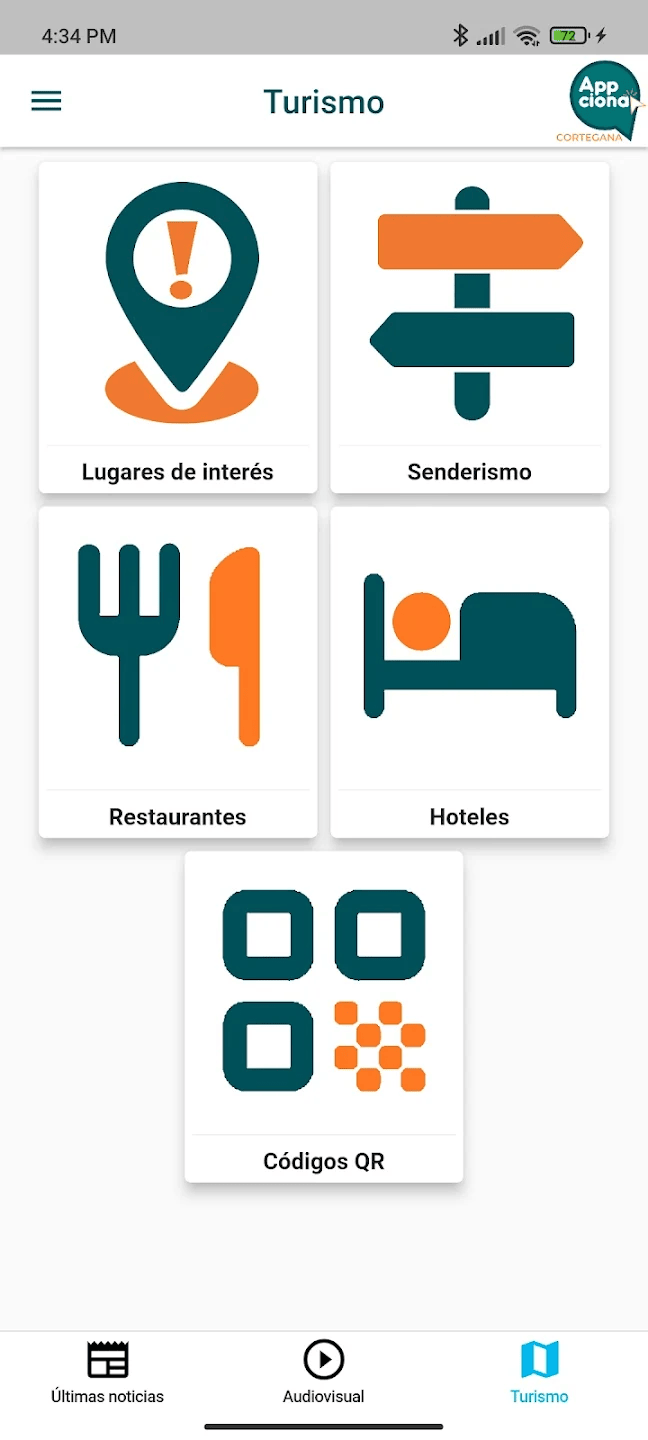Browse the Restaurantes section
This screenshot has width=648, height=1440.
pyautogui.click(x=178, y=672)
